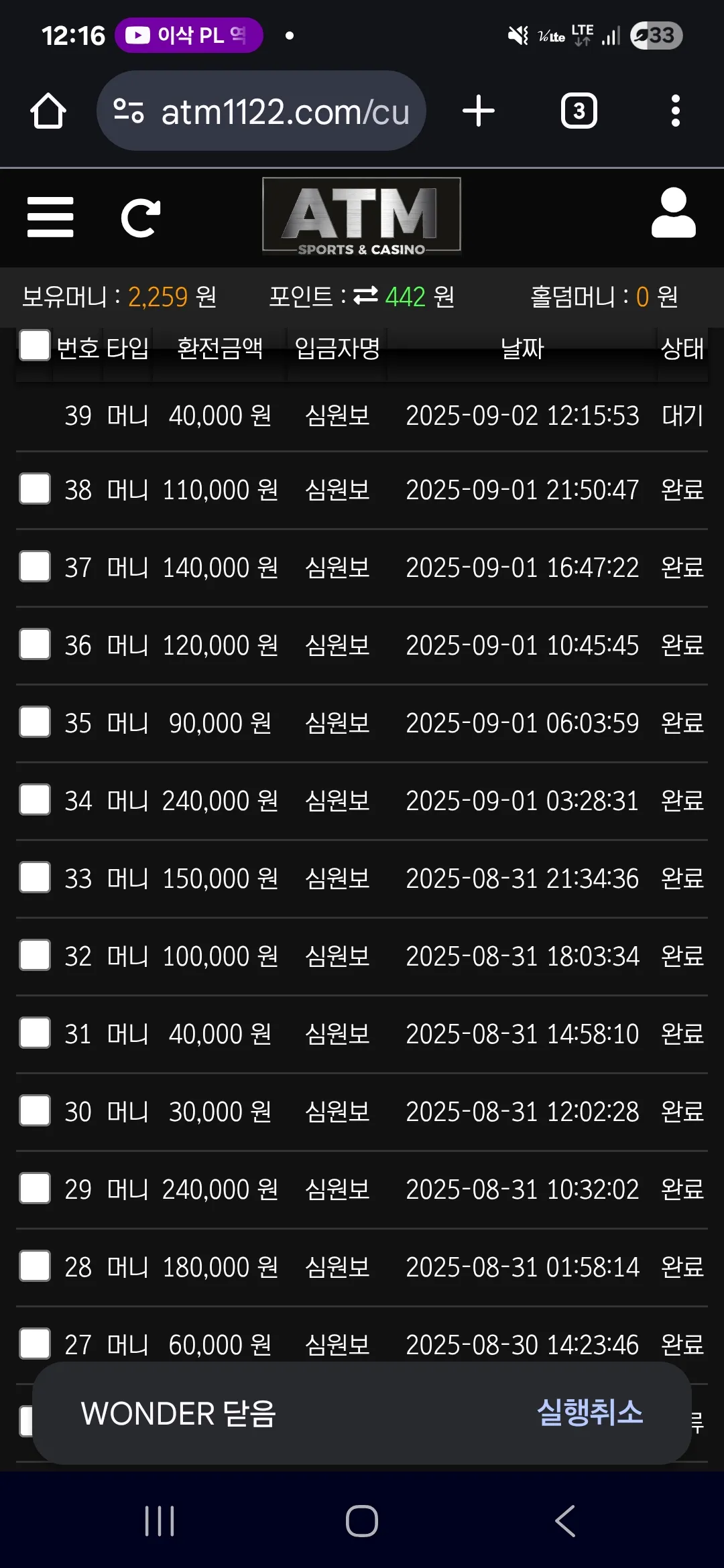Open a new browser tab
Viewport: 724px width, 1568px height.
(479, 111)
